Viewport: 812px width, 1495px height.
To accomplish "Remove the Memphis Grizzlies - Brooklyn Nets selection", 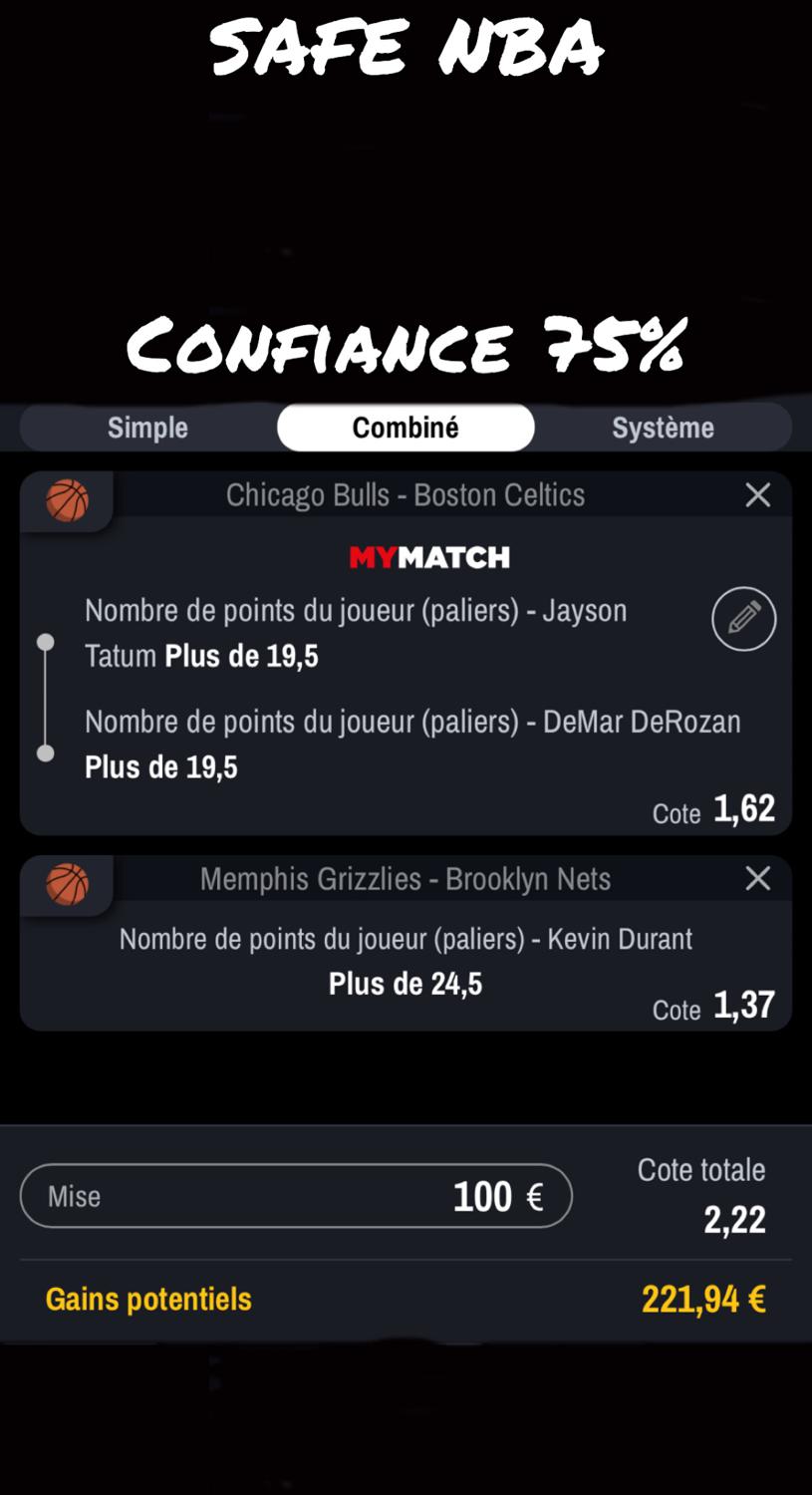I will [758, 879].
